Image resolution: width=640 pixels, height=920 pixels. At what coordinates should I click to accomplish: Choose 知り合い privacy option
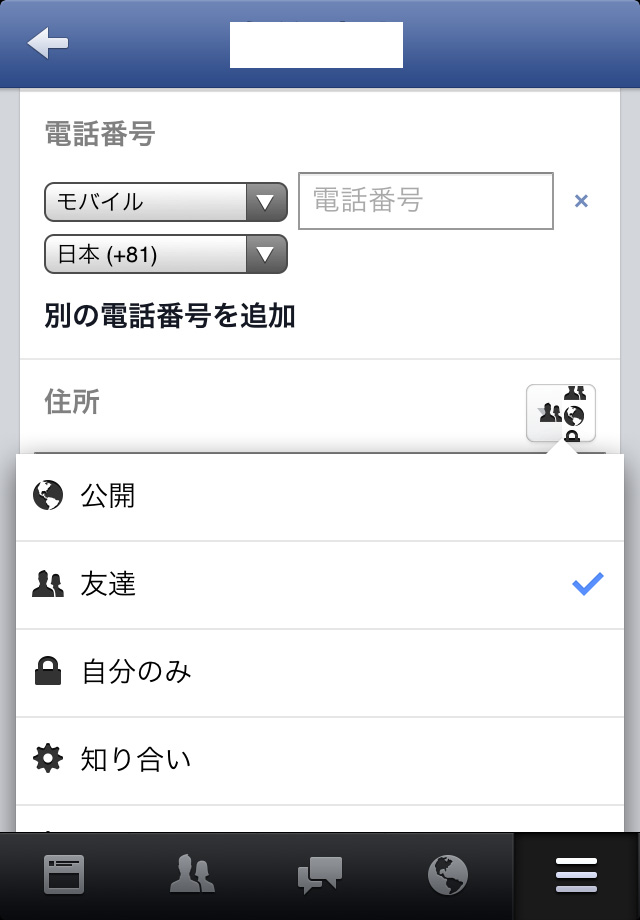[320, 761]
